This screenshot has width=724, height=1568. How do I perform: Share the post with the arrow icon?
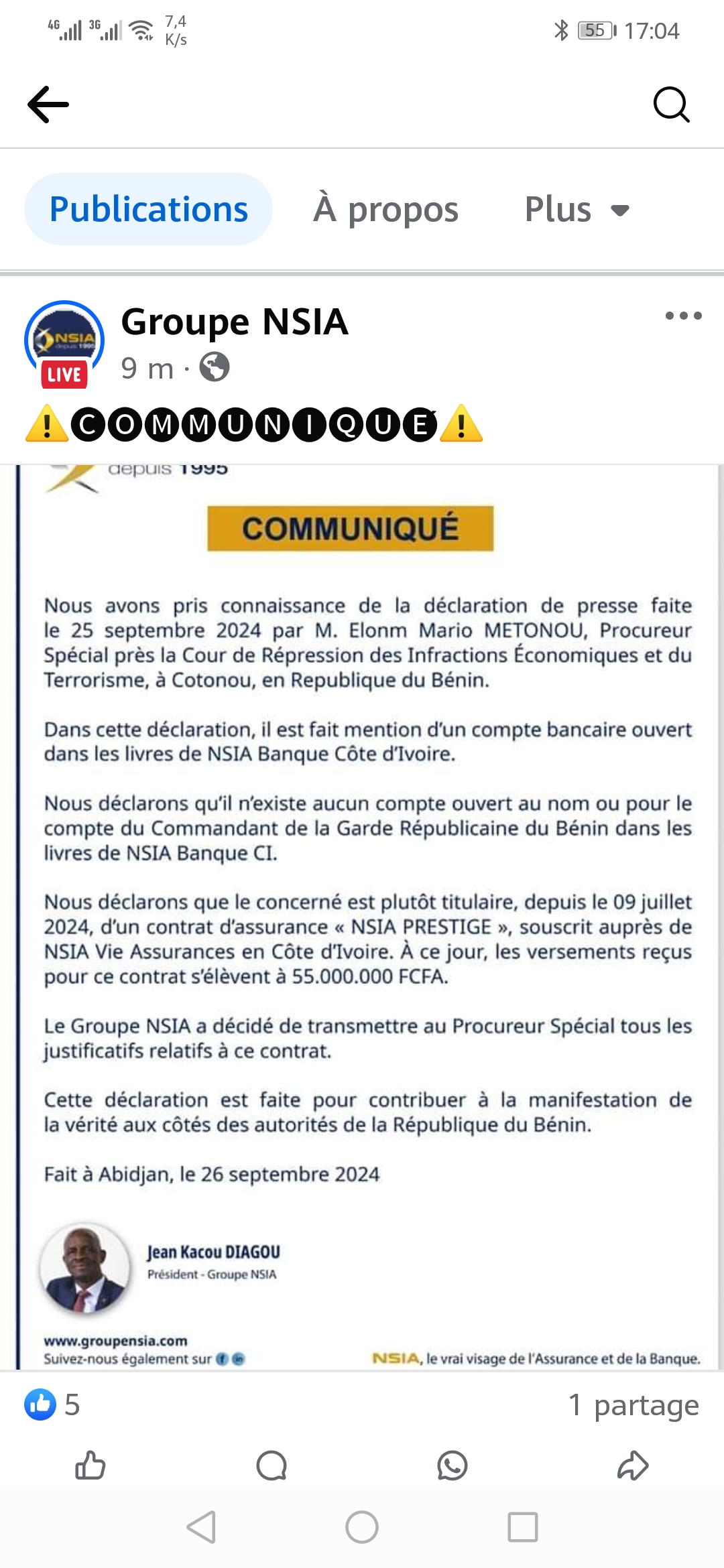(633, 1465)
